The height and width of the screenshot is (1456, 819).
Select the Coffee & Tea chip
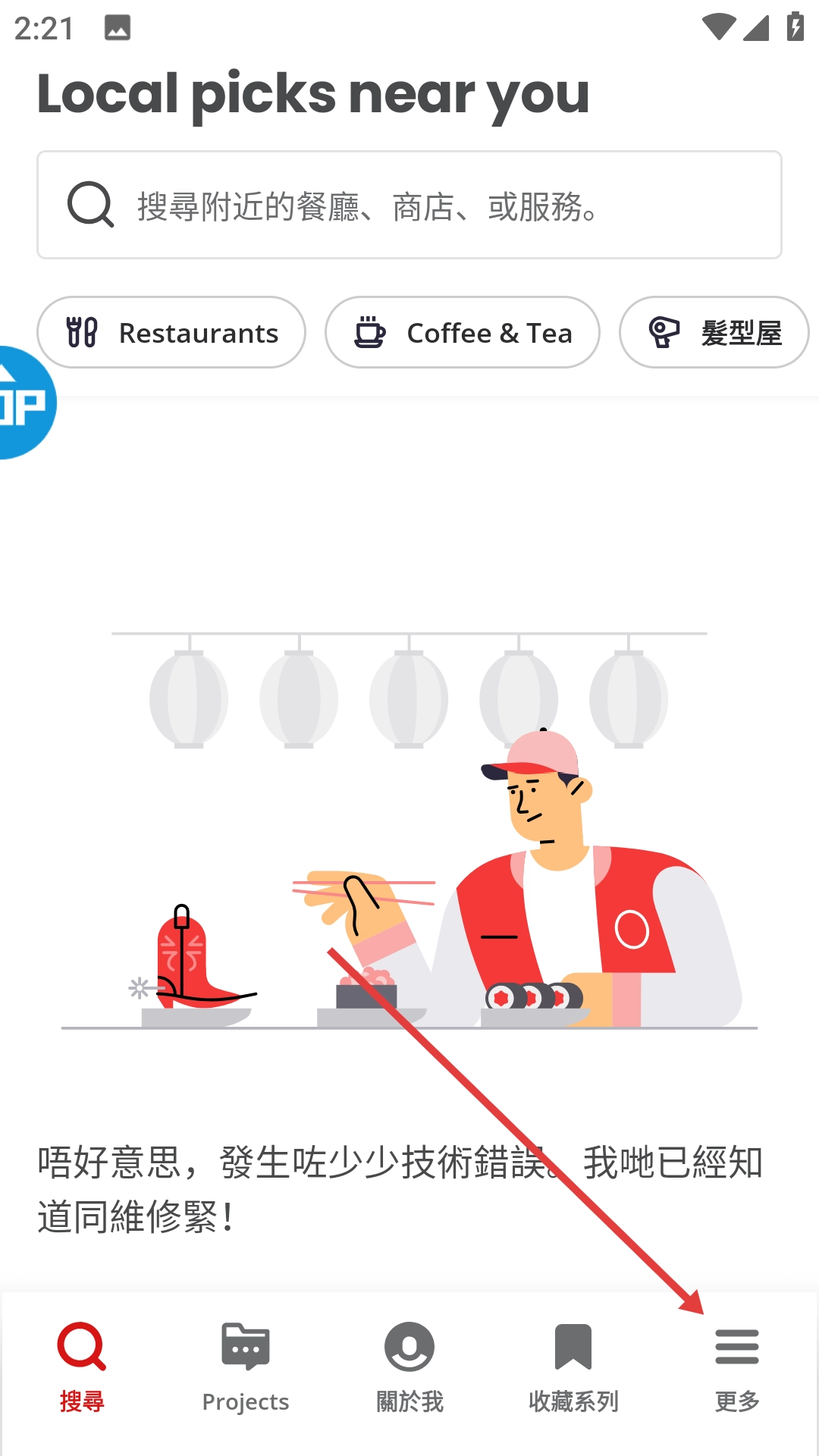tap(463, 333)
